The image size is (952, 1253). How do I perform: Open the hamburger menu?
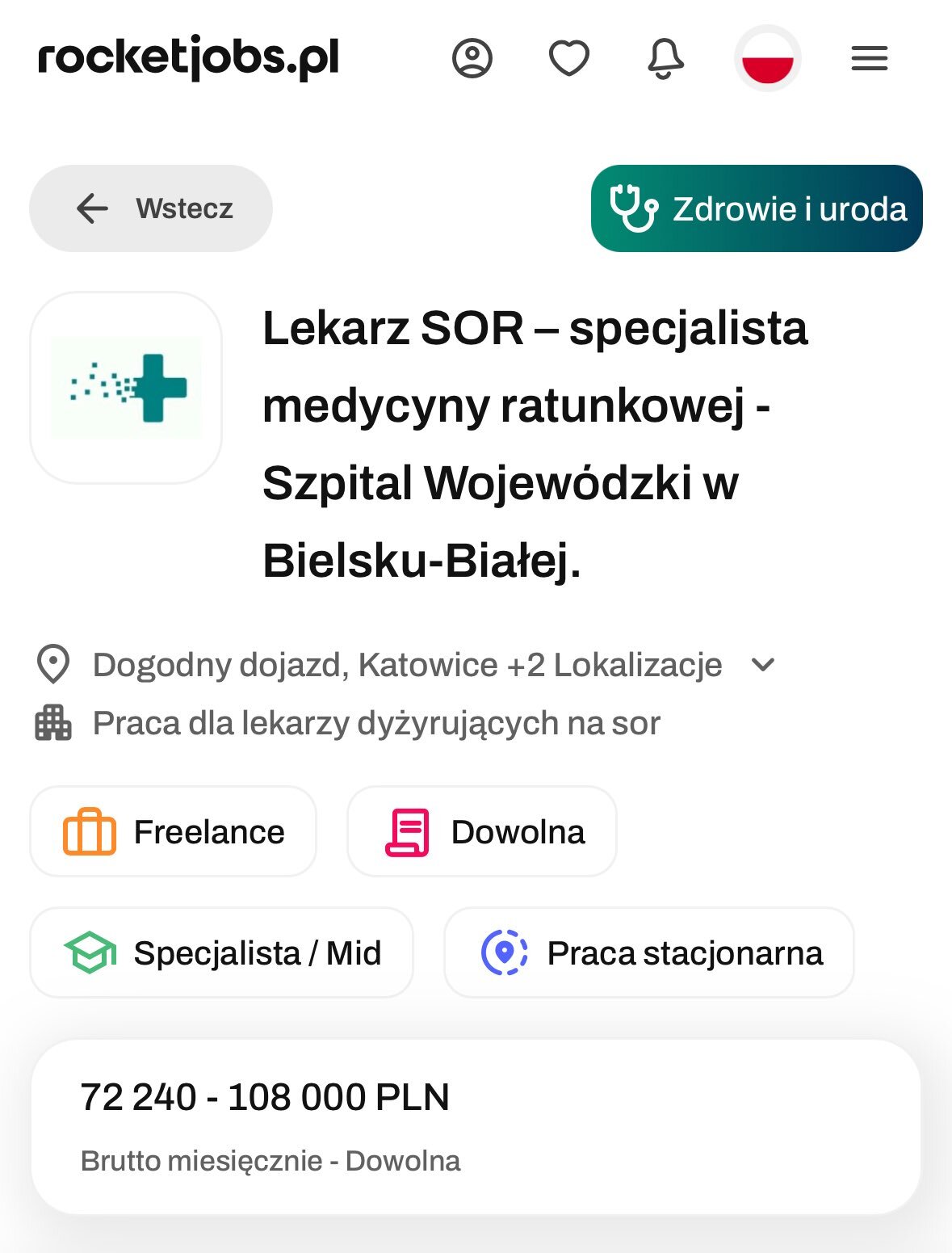870,58
